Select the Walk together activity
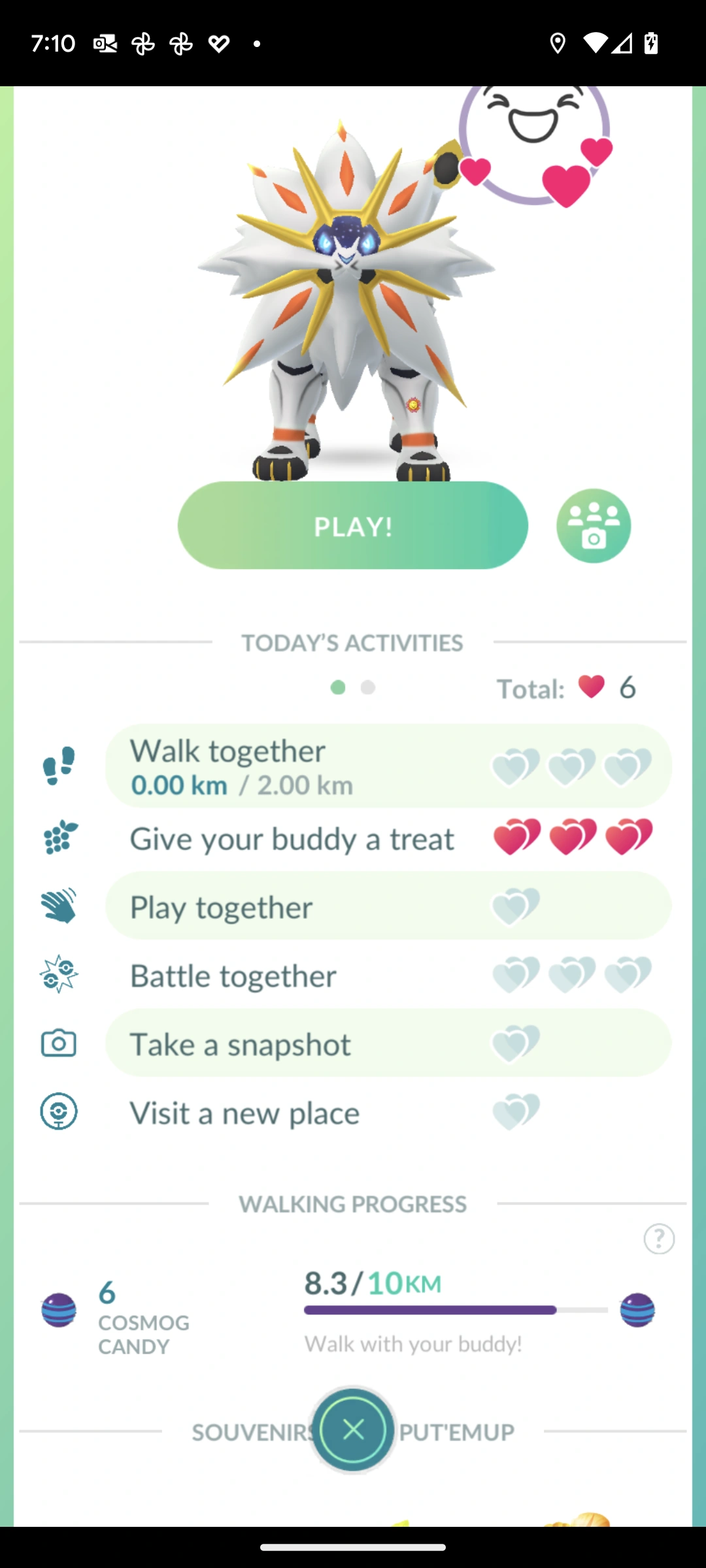The height and width of the screenshot is (1568, 706). click(x=388, y=766)
